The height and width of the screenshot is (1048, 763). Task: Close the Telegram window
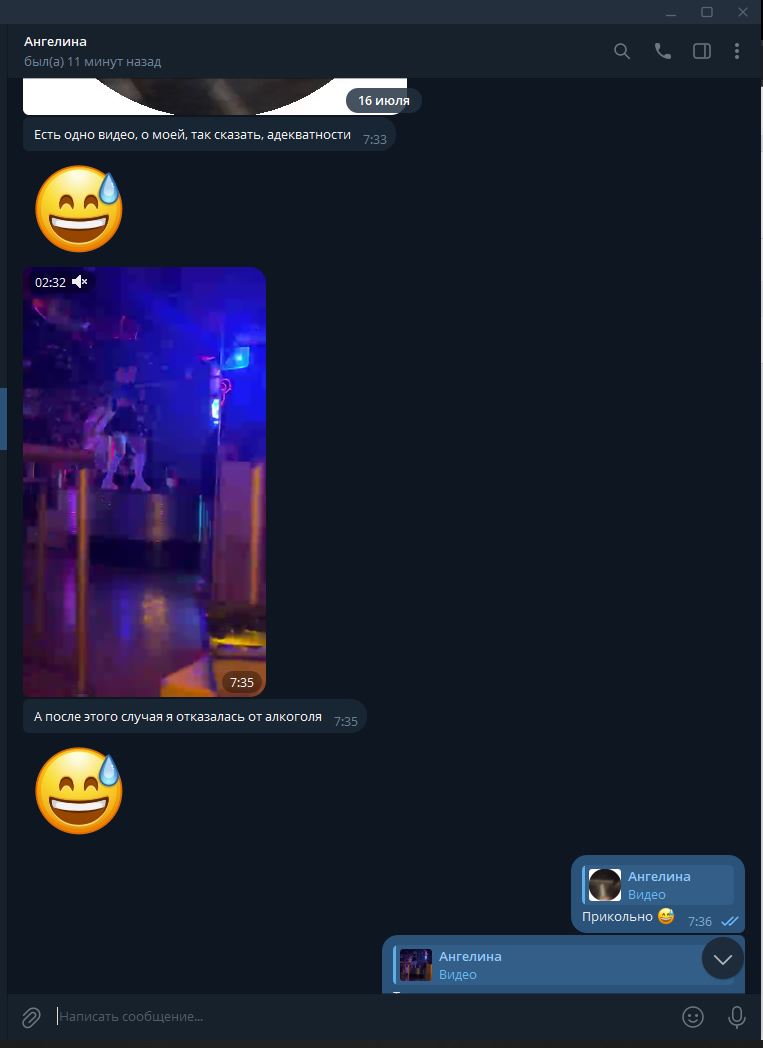(743, 12)
